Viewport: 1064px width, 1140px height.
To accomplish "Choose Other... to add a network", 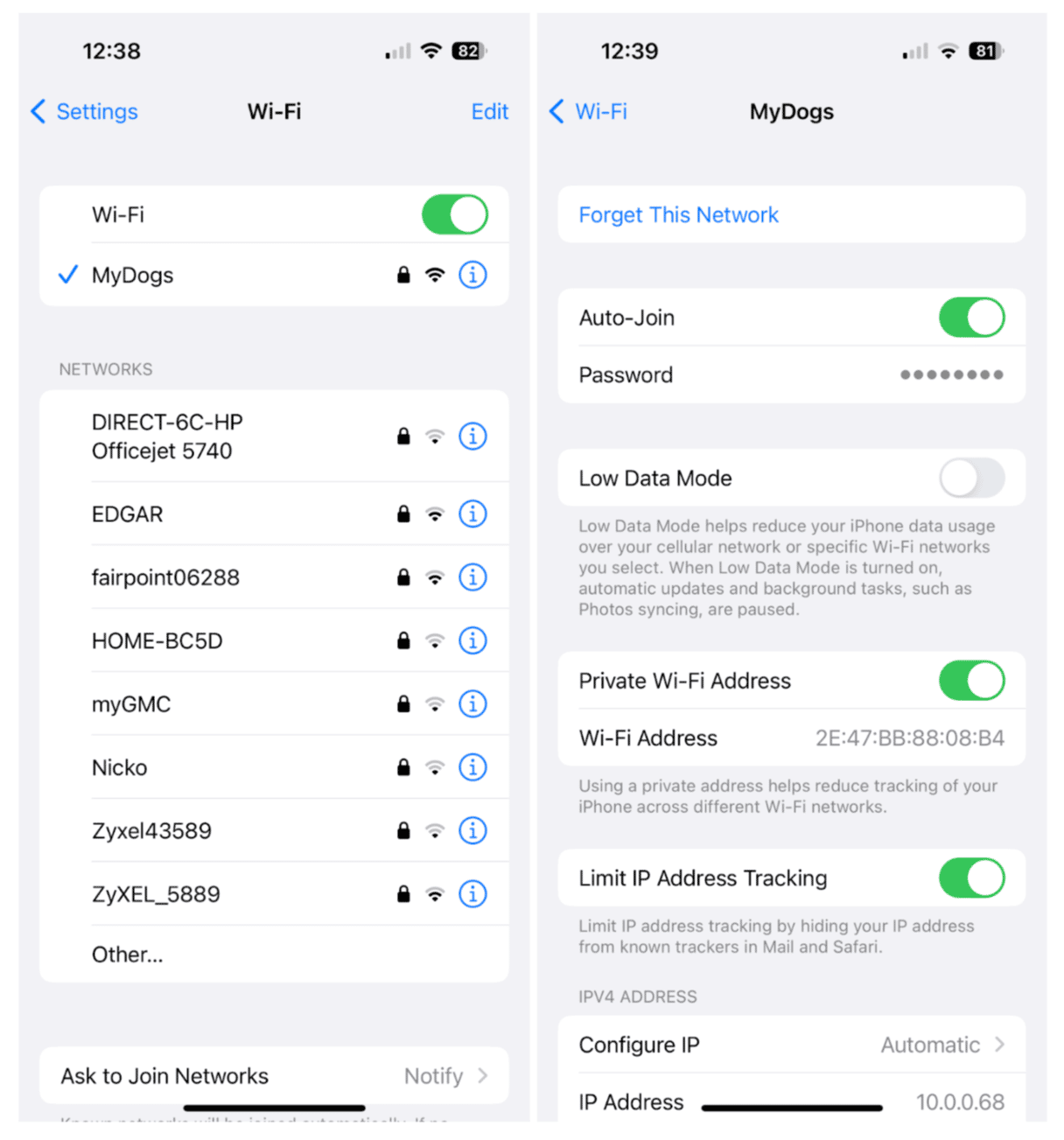I will pyautogui.click(x=128, y=955).
